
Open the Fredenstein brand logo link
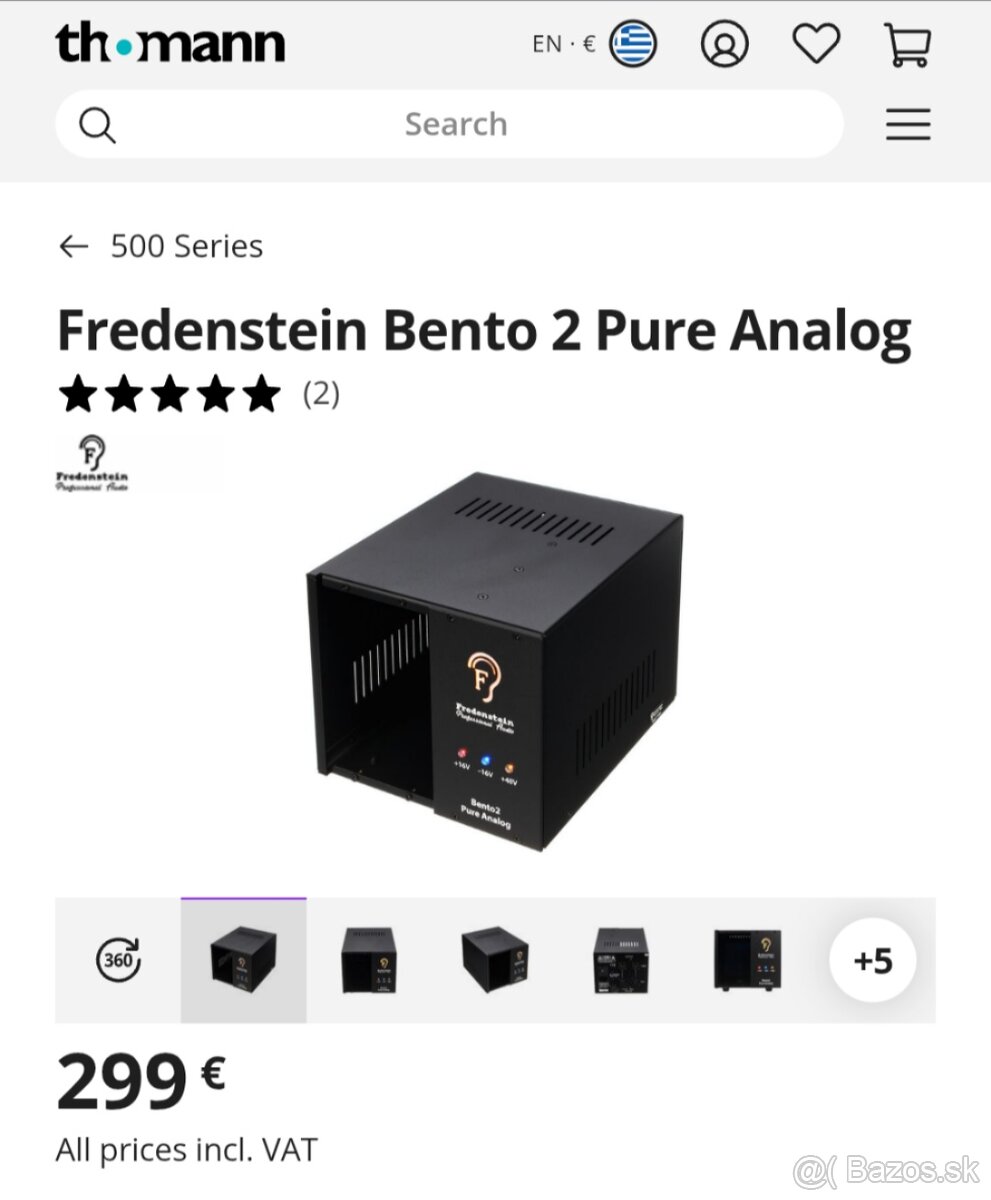(x=92, y=463)
